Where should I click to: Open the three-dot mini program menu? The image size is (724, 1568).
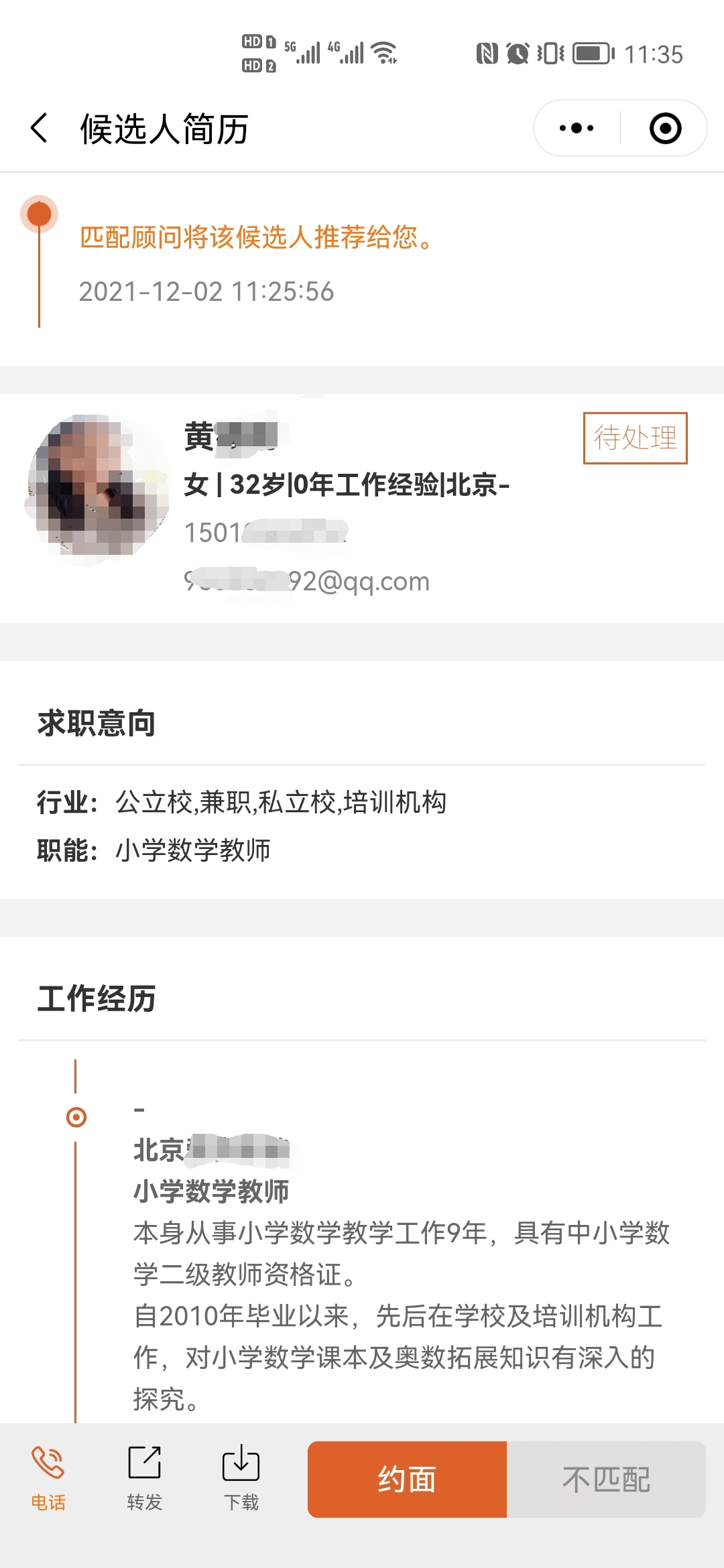[577, 128]
